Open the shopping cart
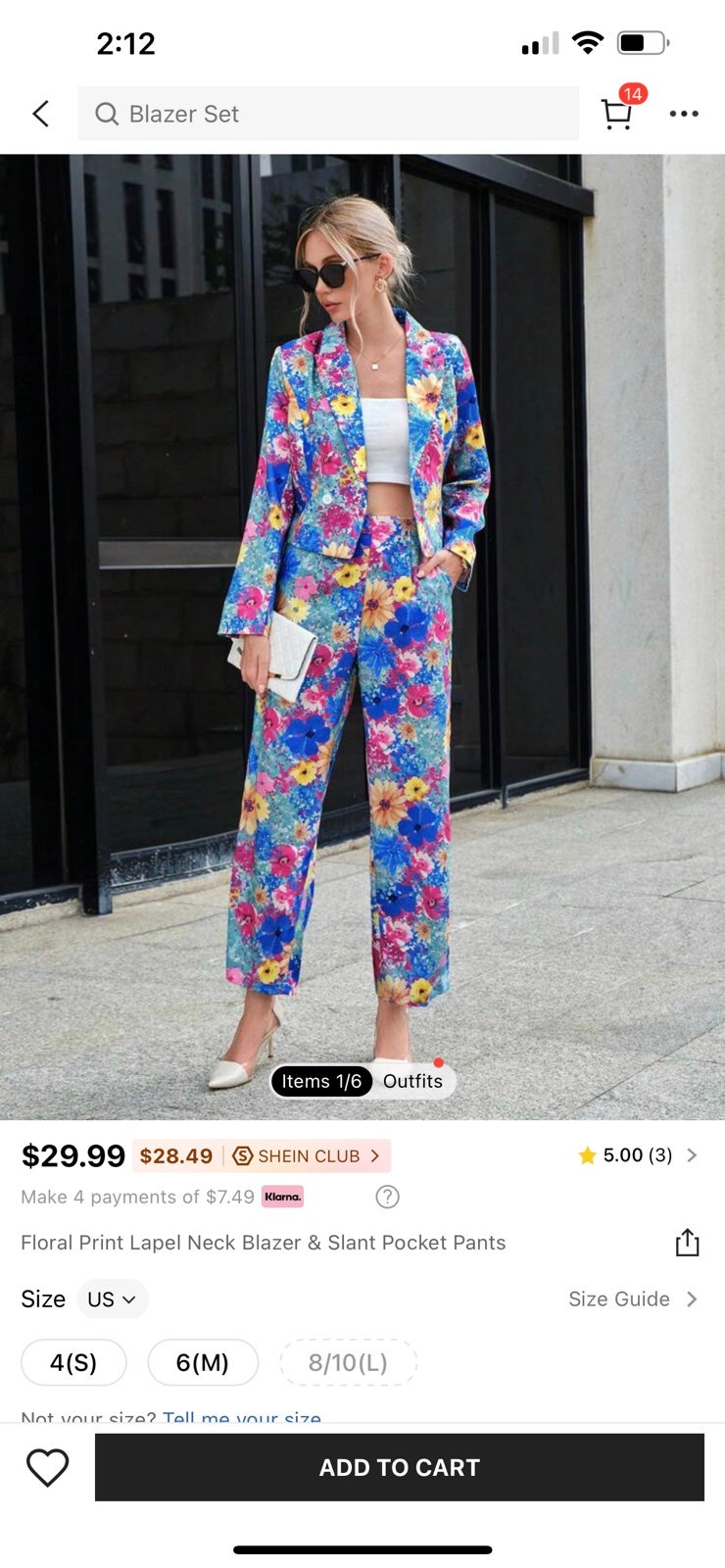Screen dimensions: 725x1568 pyautogui.click(x=616, y=114)
